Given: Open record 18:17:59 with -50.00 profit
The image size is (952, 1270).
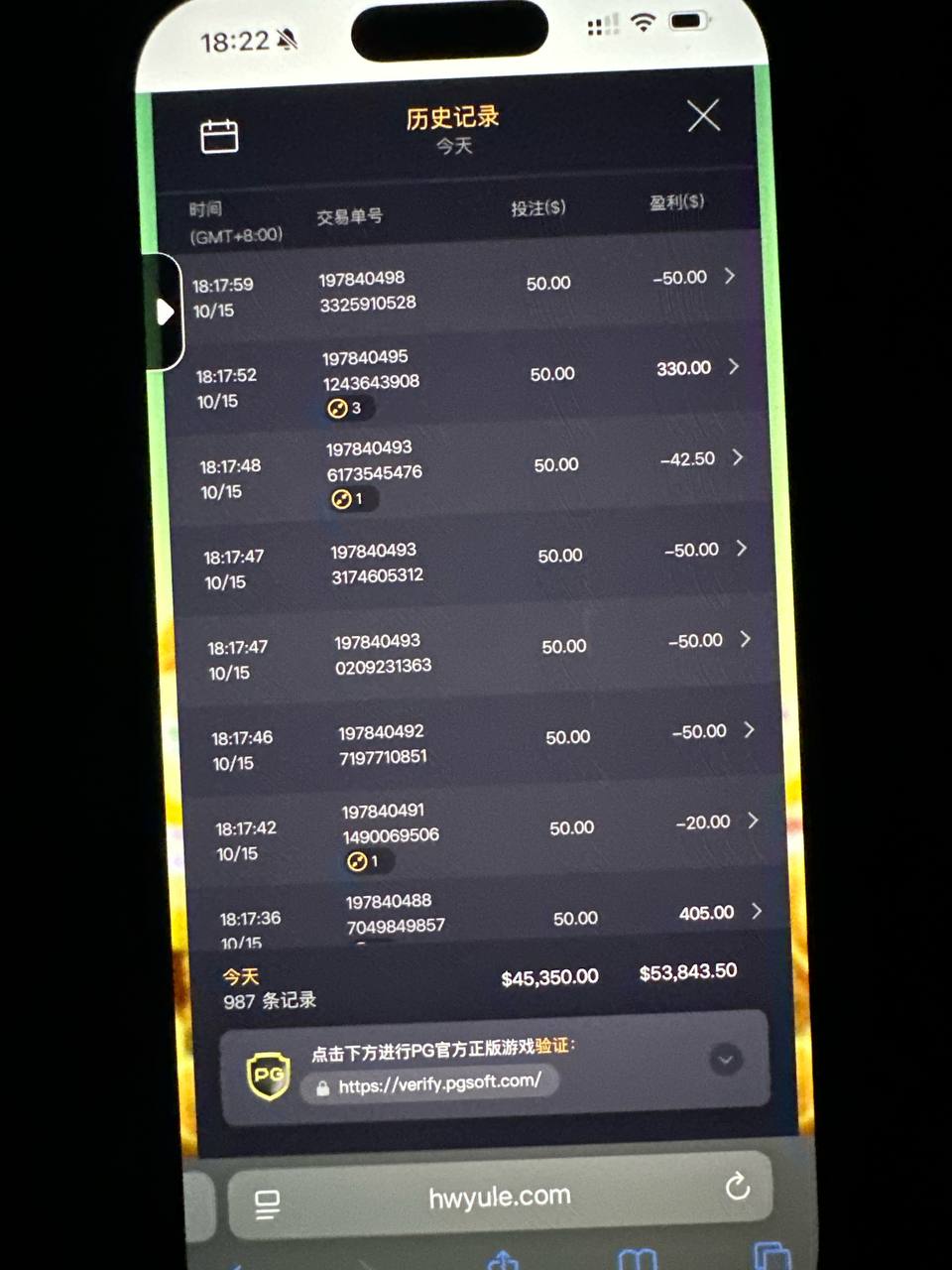Looking at the screenshot, I should pos(729,276).
